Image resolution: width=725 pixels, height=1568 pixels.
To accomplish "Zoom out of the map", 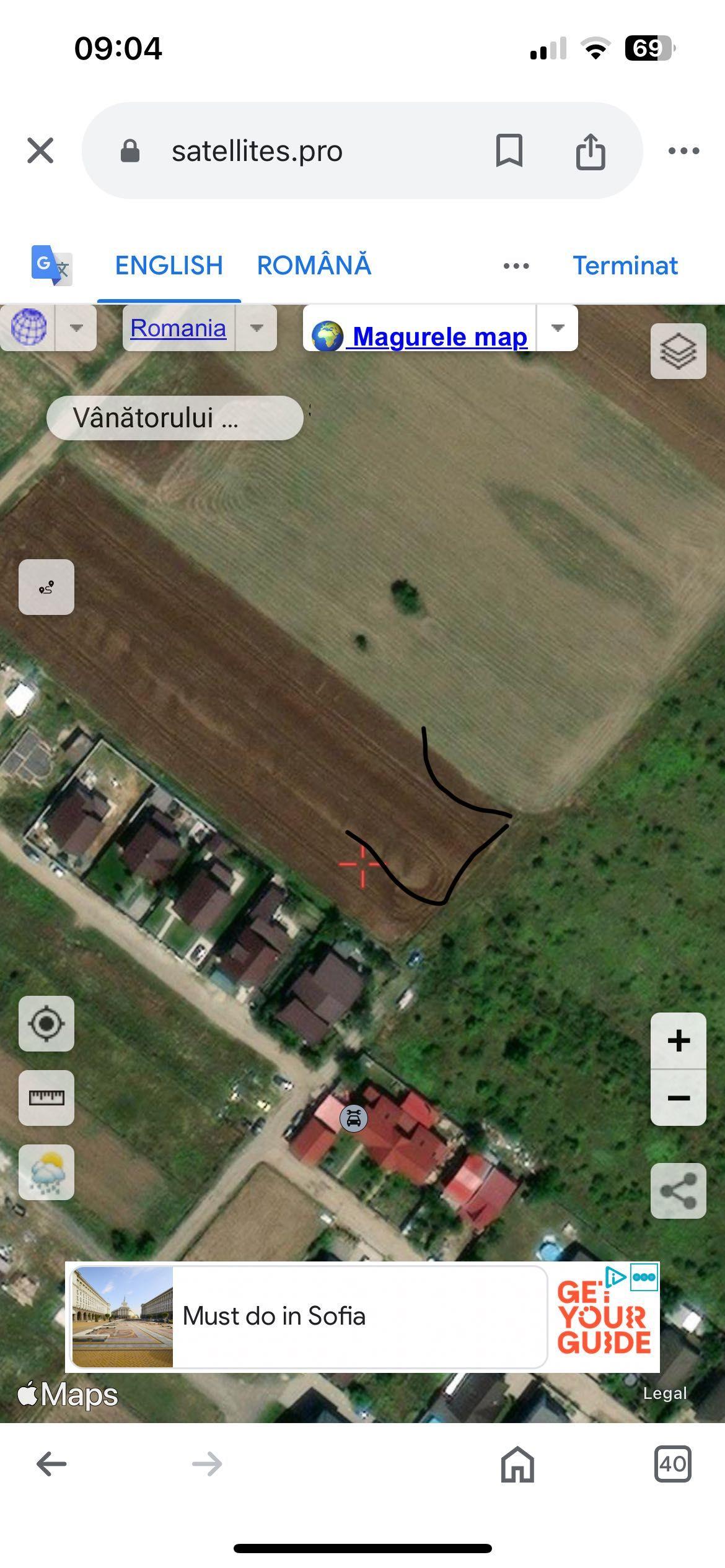I will pos(678,1098).
